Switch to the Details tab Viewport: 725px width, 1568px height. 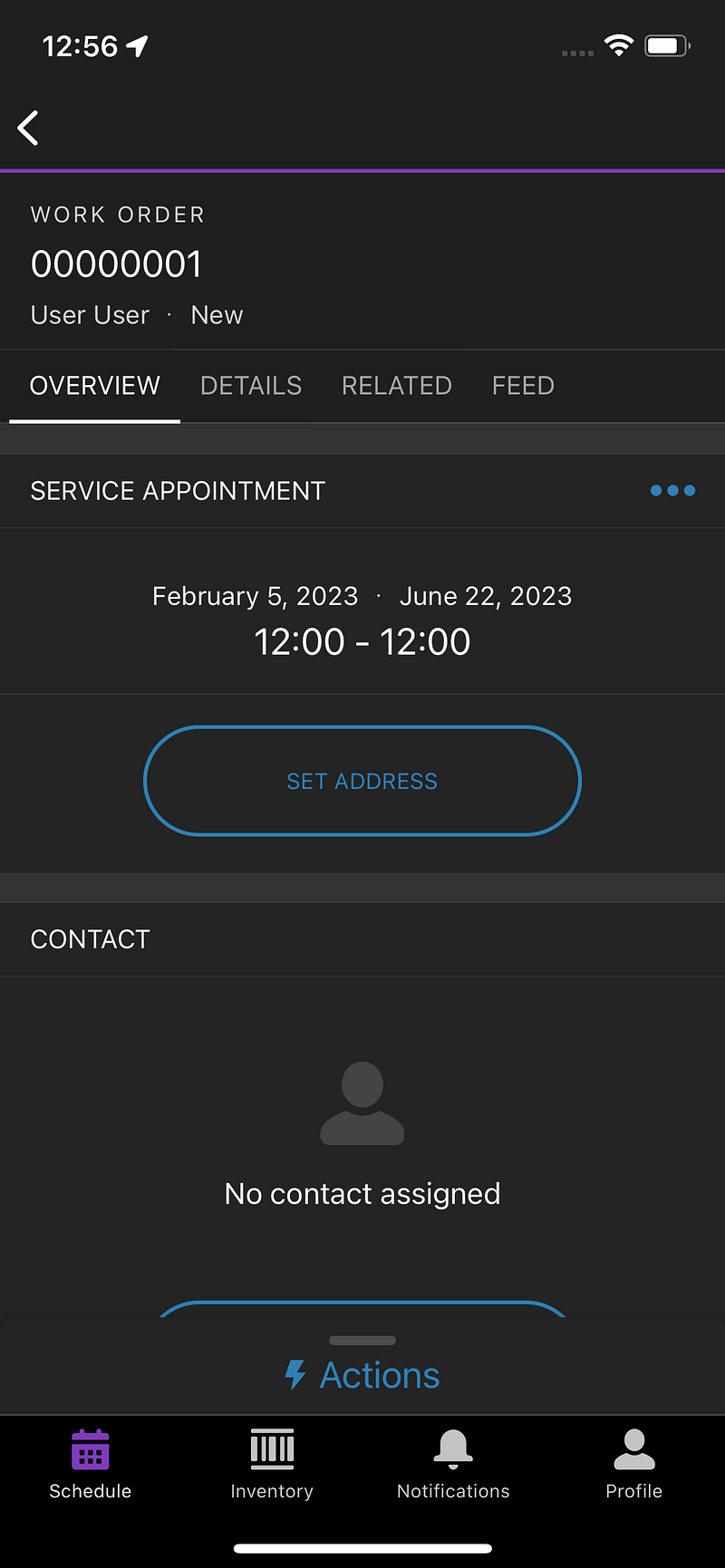(251, 385)
